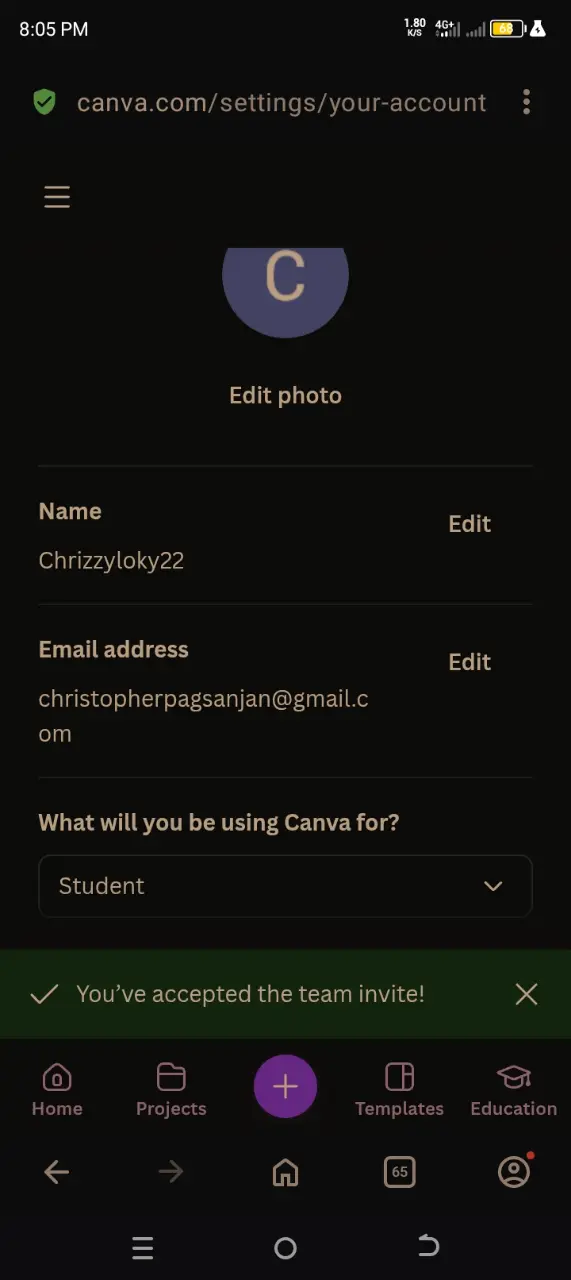
Task: Tap the URL address bar
Action: tap(281, 102)
